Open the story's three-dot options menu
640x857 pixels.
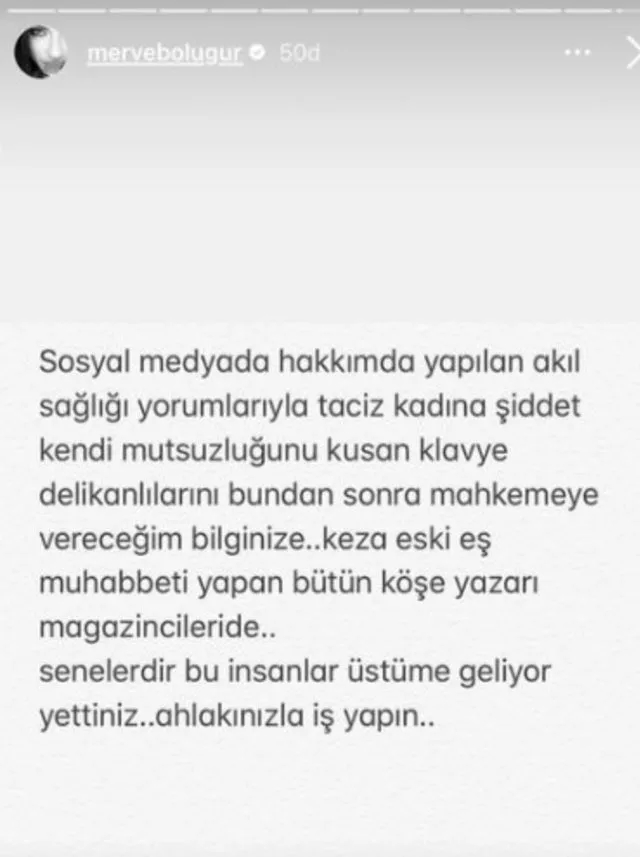[578, 53]
